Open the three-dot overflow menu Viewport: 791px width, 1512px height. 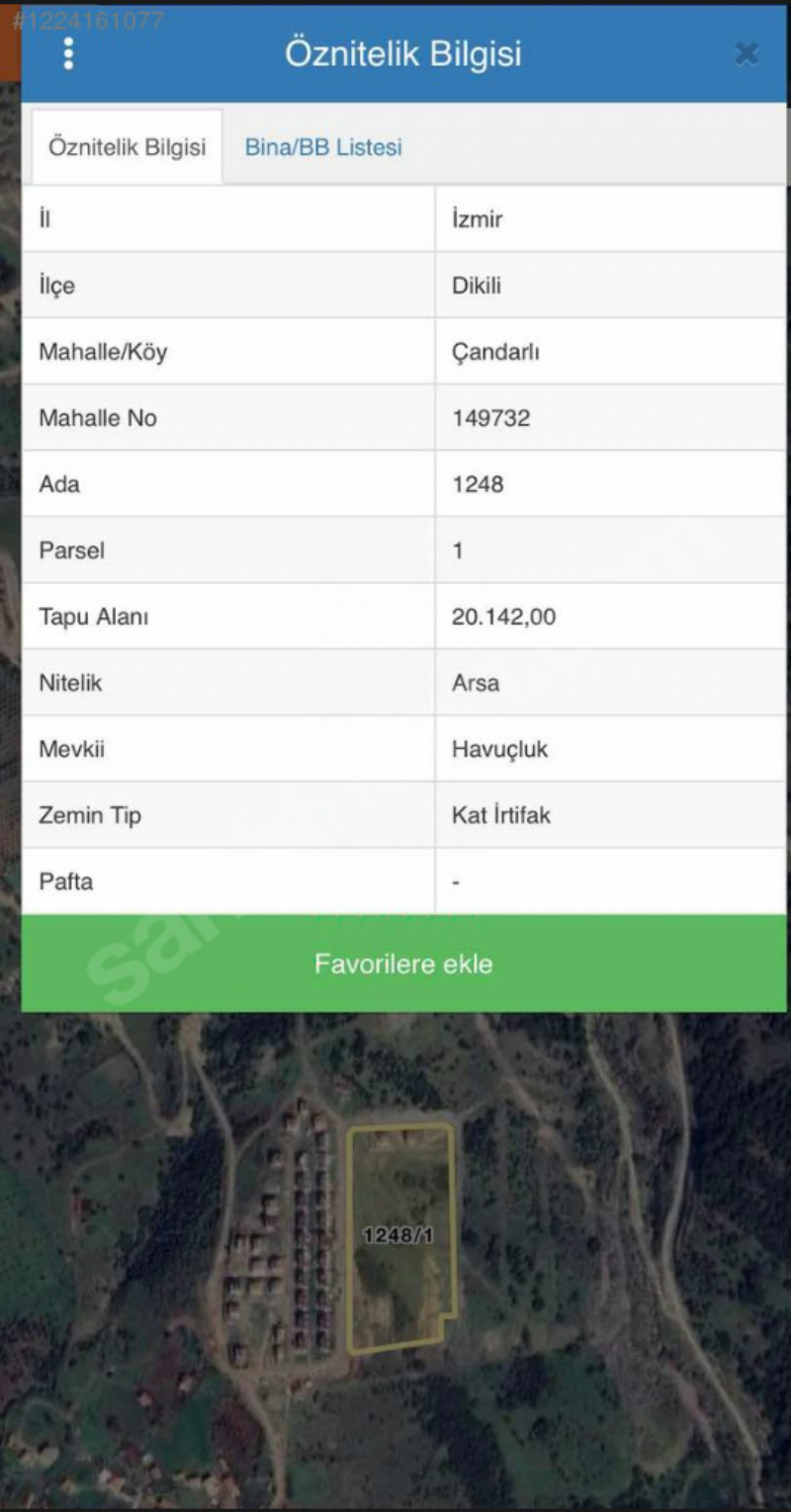(68, 53)
